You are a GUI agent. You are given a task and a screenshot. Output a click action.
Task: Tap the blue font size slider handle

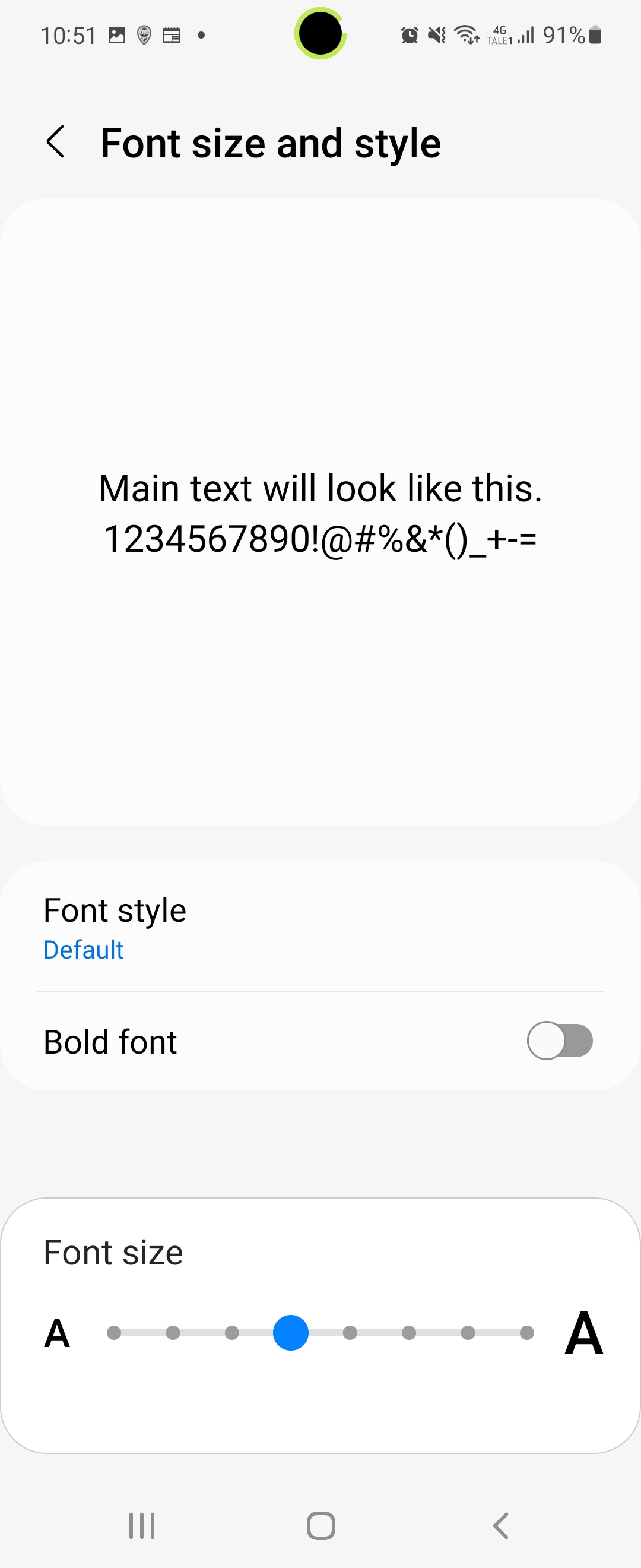(x=291, y=1333)
